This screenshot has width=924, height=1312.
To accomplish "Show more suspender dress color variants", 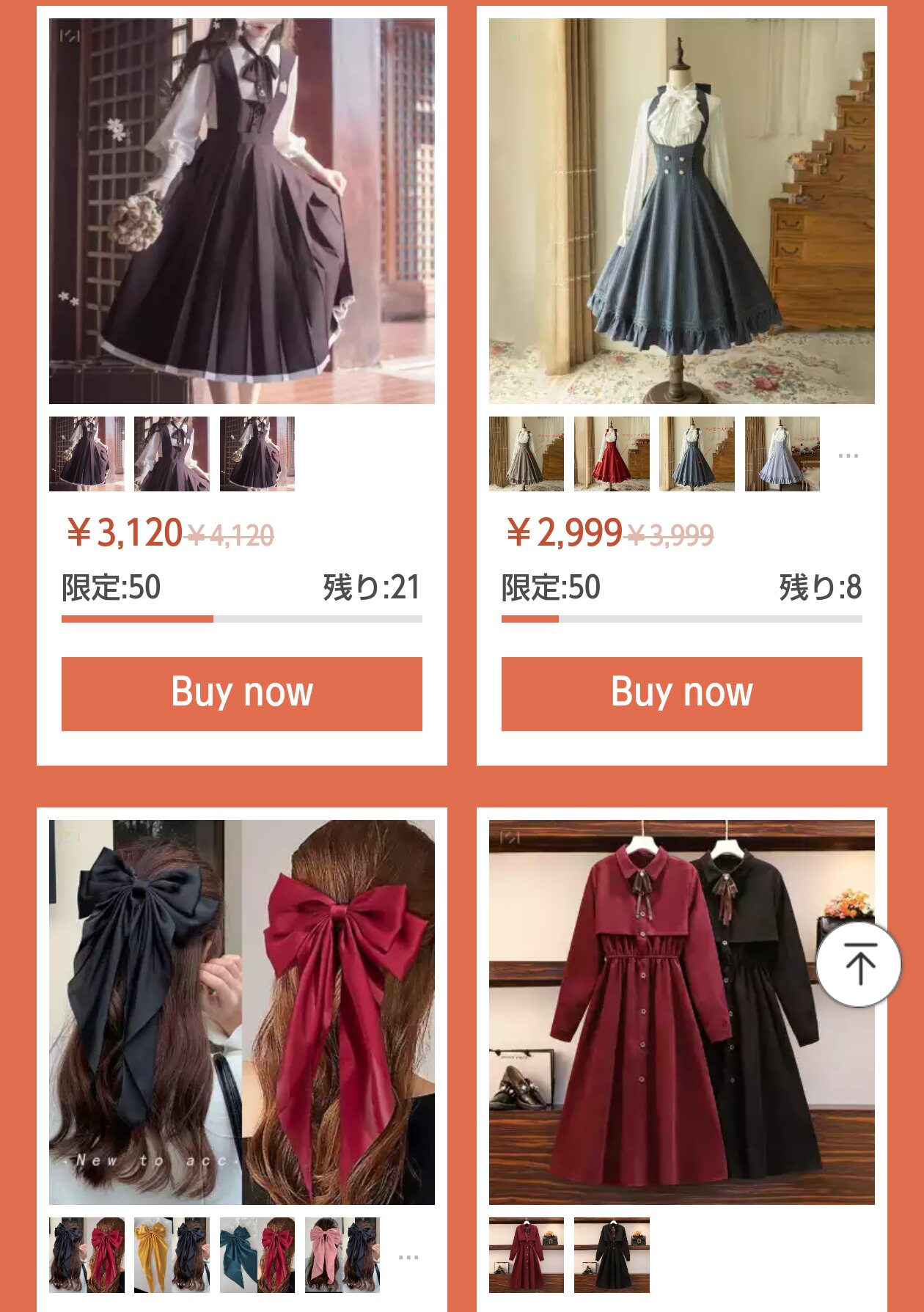I will tap(848, 455).
